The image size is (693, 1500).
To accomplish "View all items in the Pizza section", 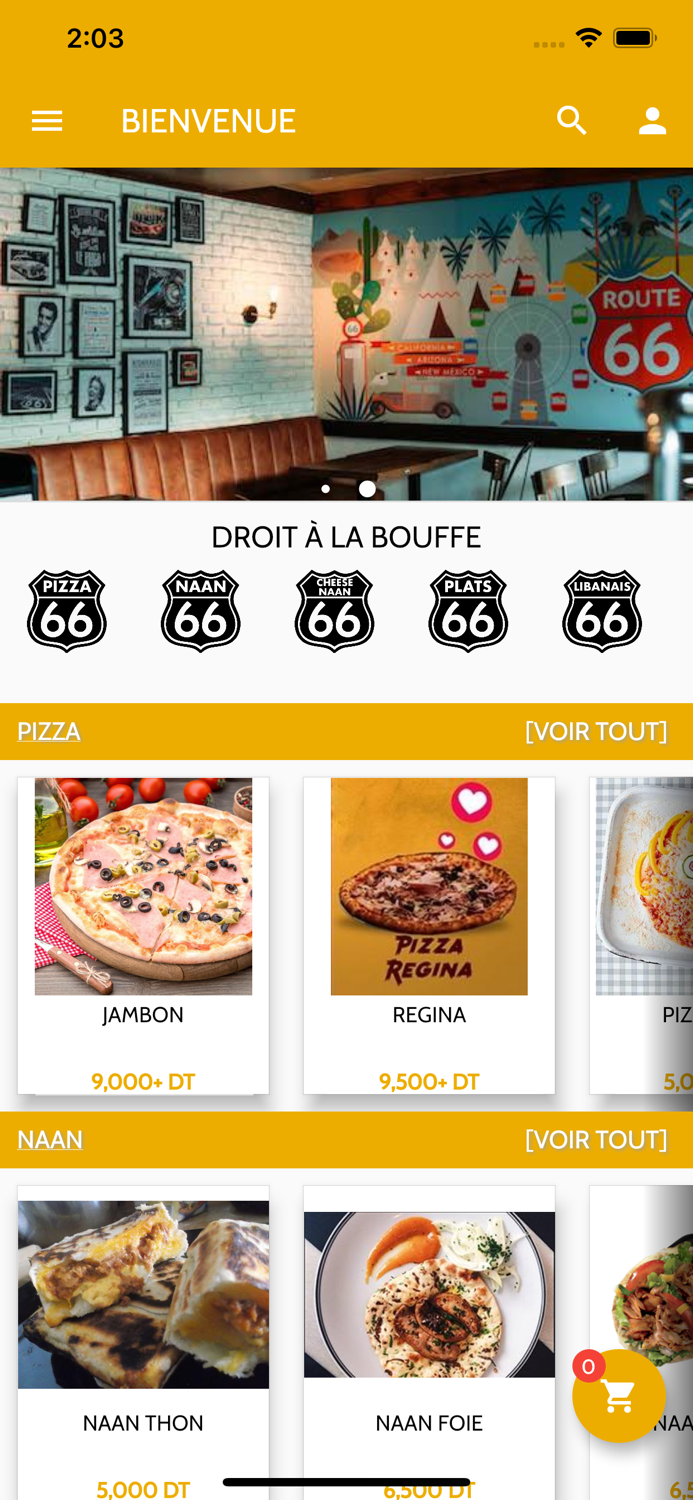I will 596,732.
